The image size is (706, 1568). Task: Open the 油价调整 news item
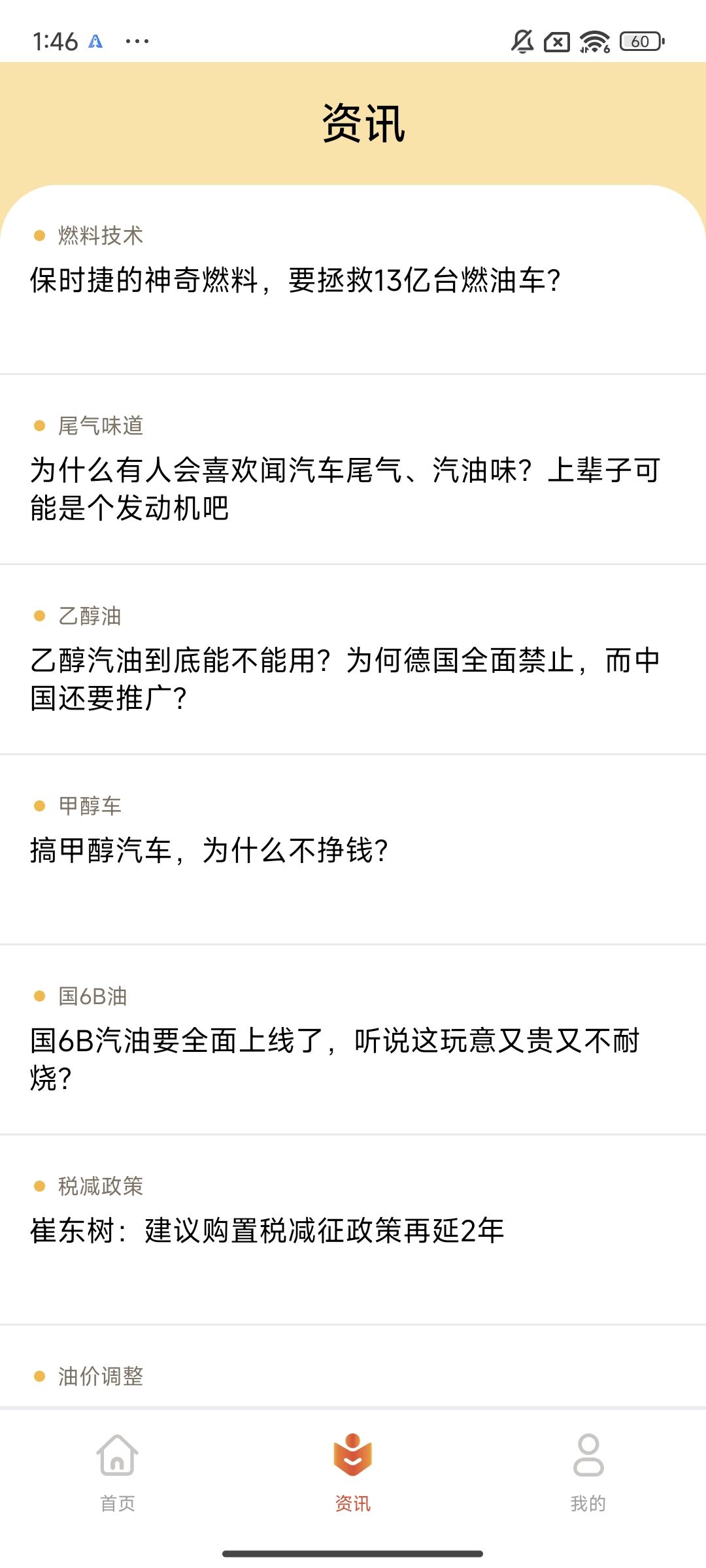(353, 1368)
